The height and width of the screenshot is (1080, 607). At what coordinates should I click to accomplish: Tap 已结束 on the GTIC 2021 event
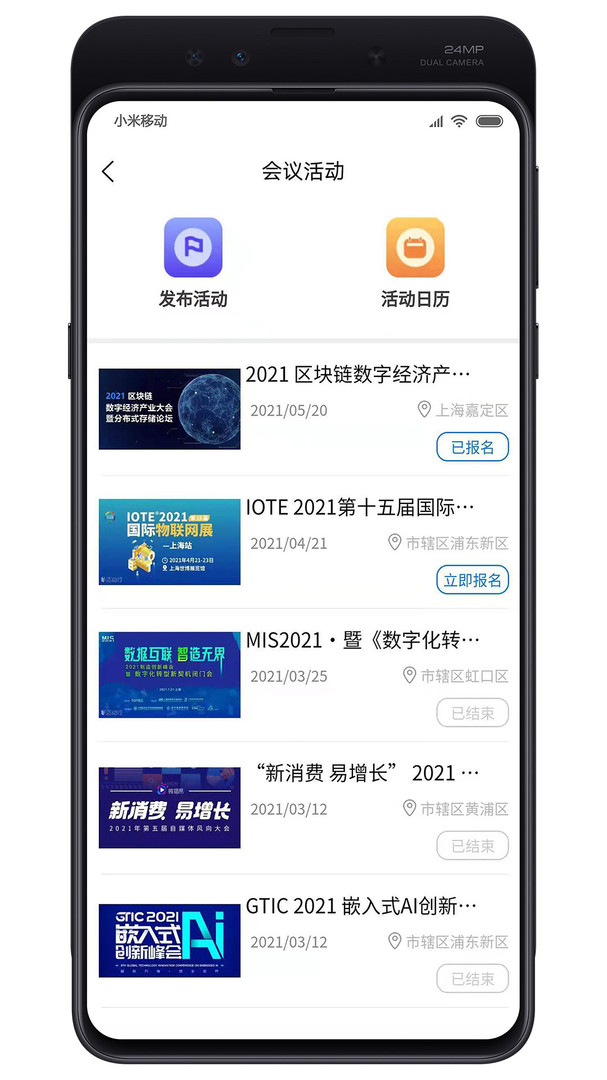(x=472, y=979)
